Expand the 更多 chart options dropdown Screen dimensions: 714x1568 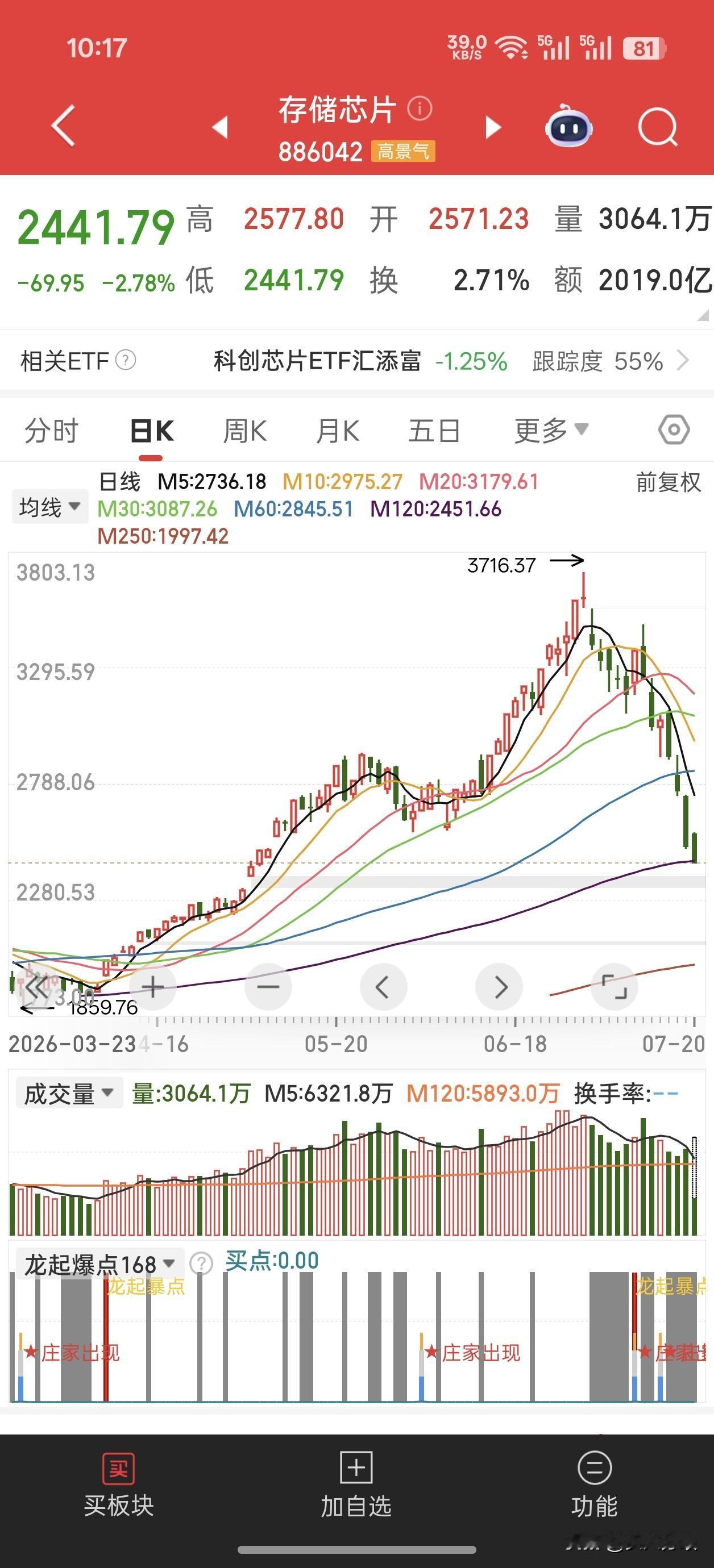(551, 431)
